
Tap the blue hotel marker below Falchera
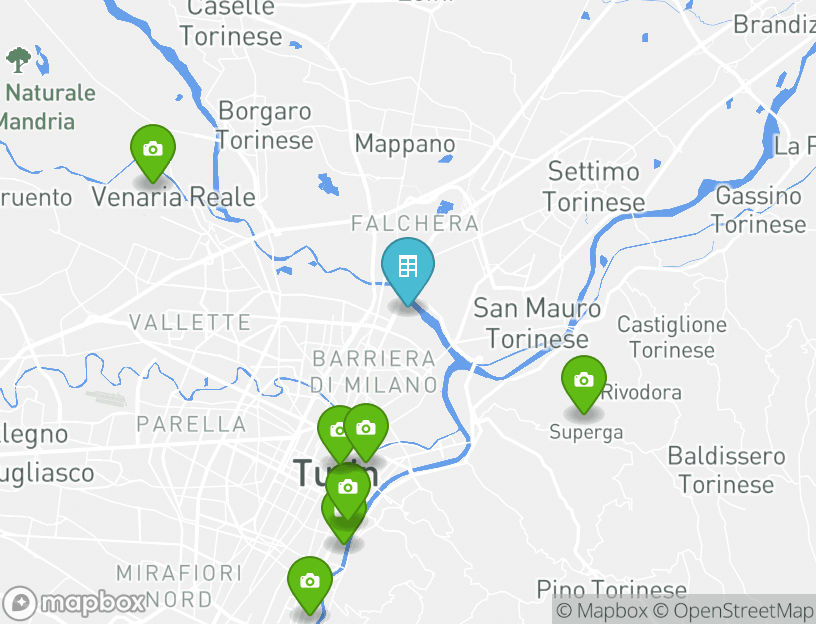point(407,267)
